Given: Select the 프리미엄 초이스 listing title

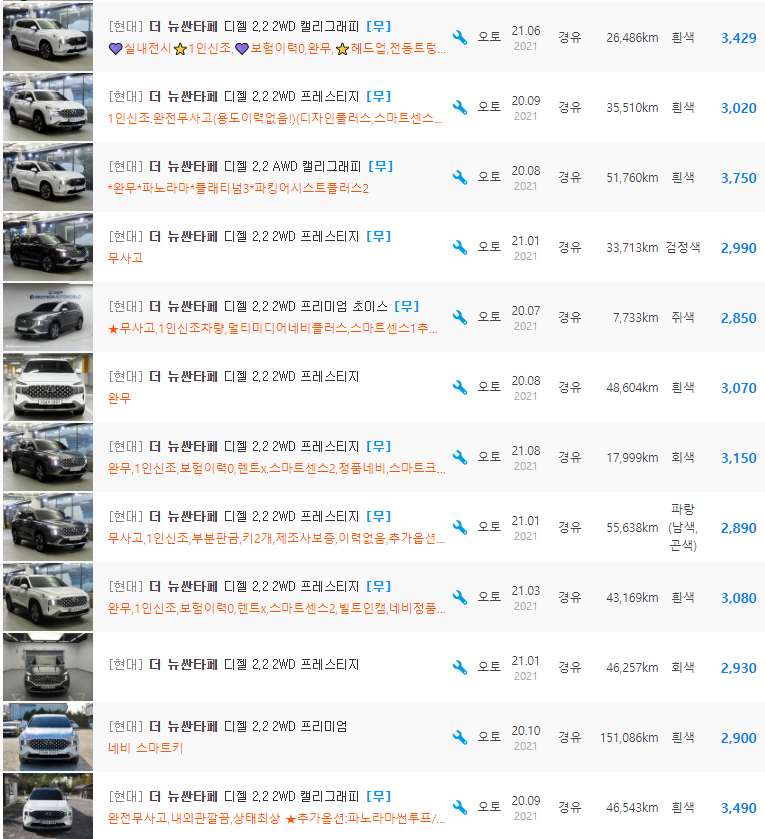Looking at the screenshot, I should [250, 306].
